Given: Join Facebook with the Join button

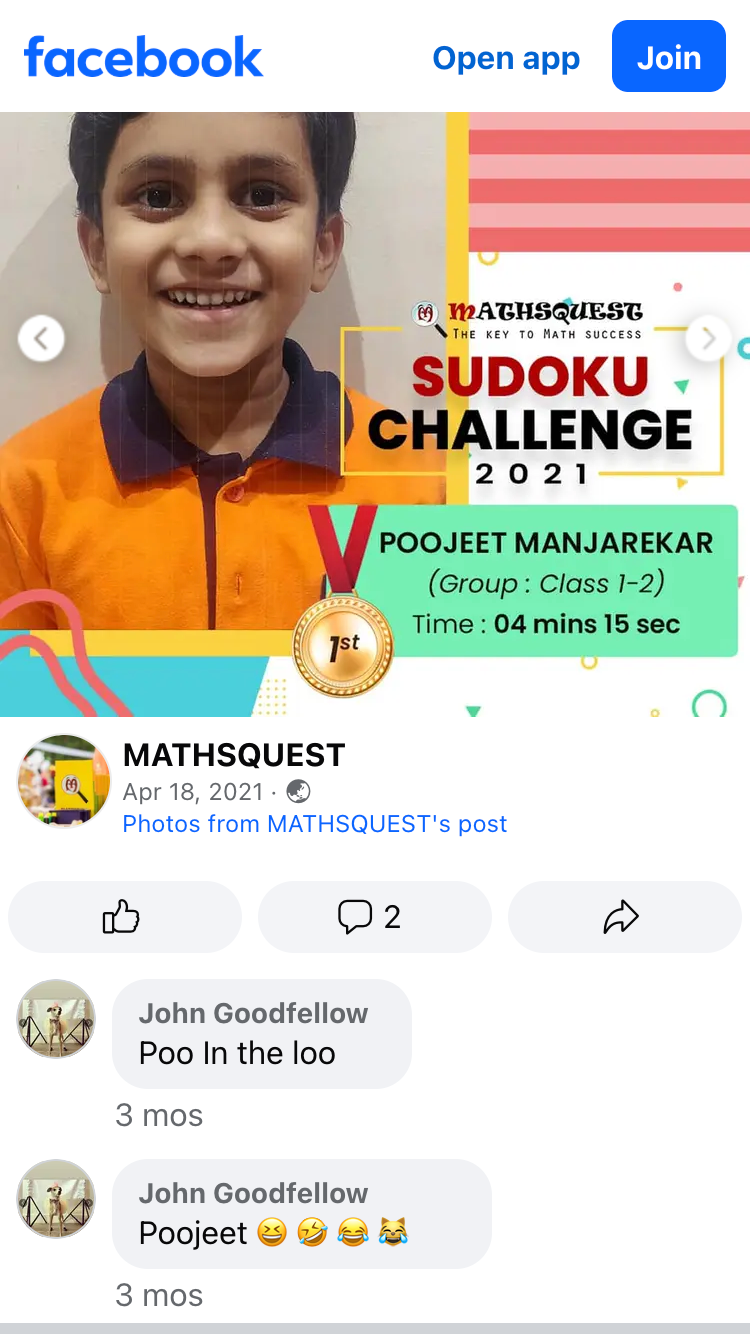Looking at the screenshot, I should point(668,57).
